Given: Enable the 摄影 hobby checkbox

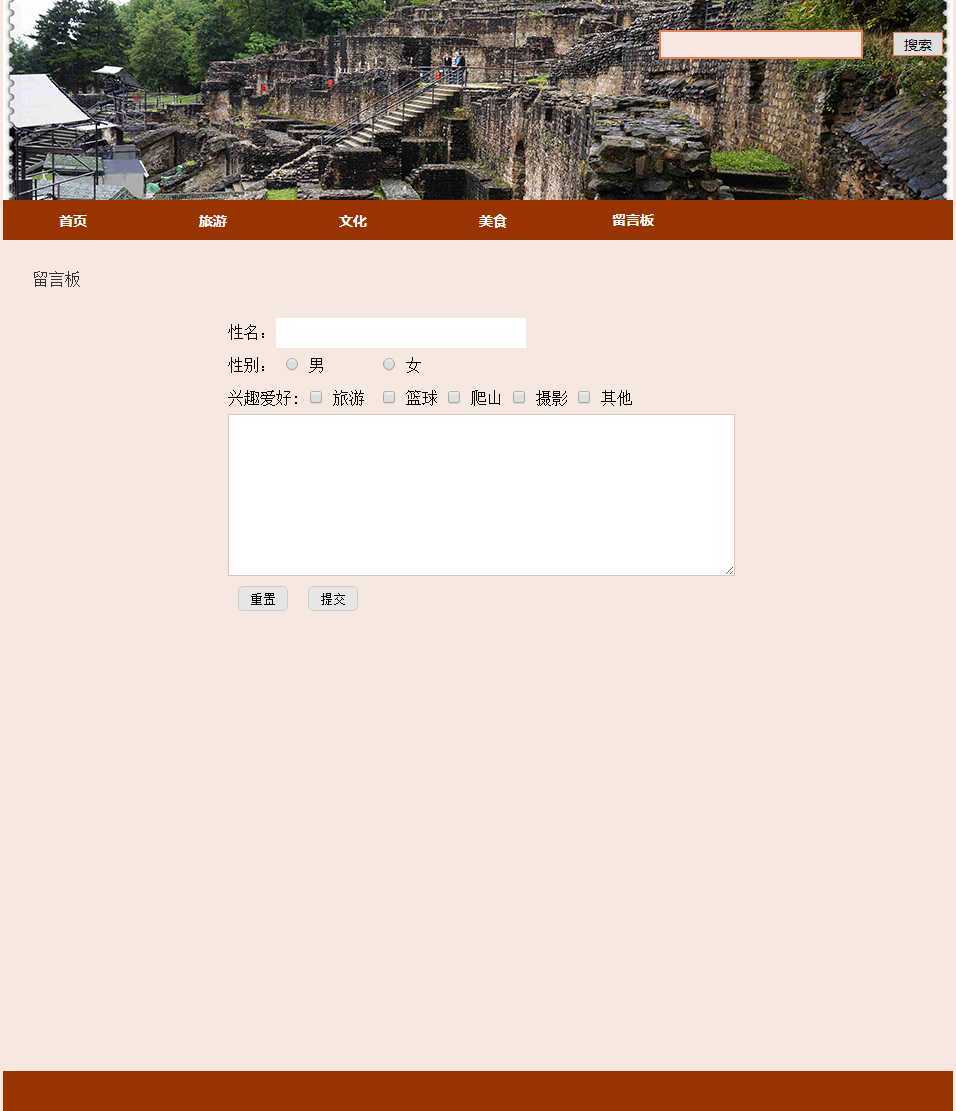Looking at the screenshot, I should (x=519, y=397).
